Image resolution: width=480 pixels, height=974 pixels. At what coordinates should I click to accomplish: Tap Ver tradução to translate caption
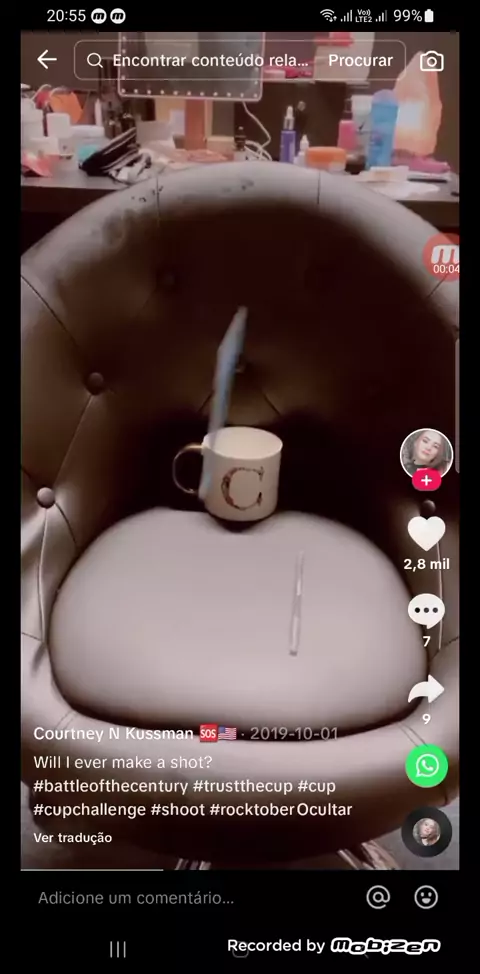click(73, 837)
